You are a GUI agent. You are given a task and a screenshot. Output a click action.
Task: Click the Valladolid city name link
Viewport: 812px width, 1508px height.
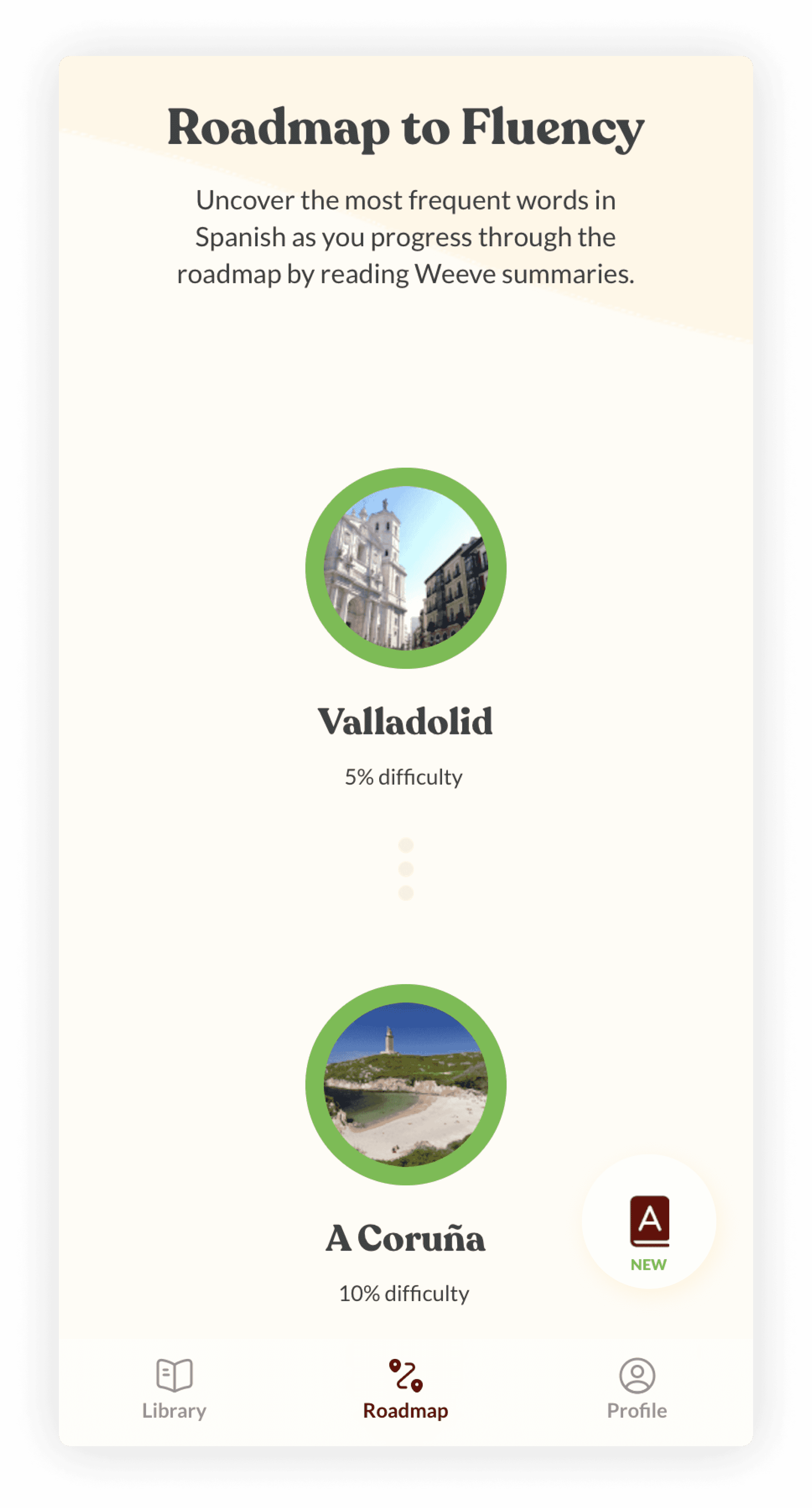[405, 721]
